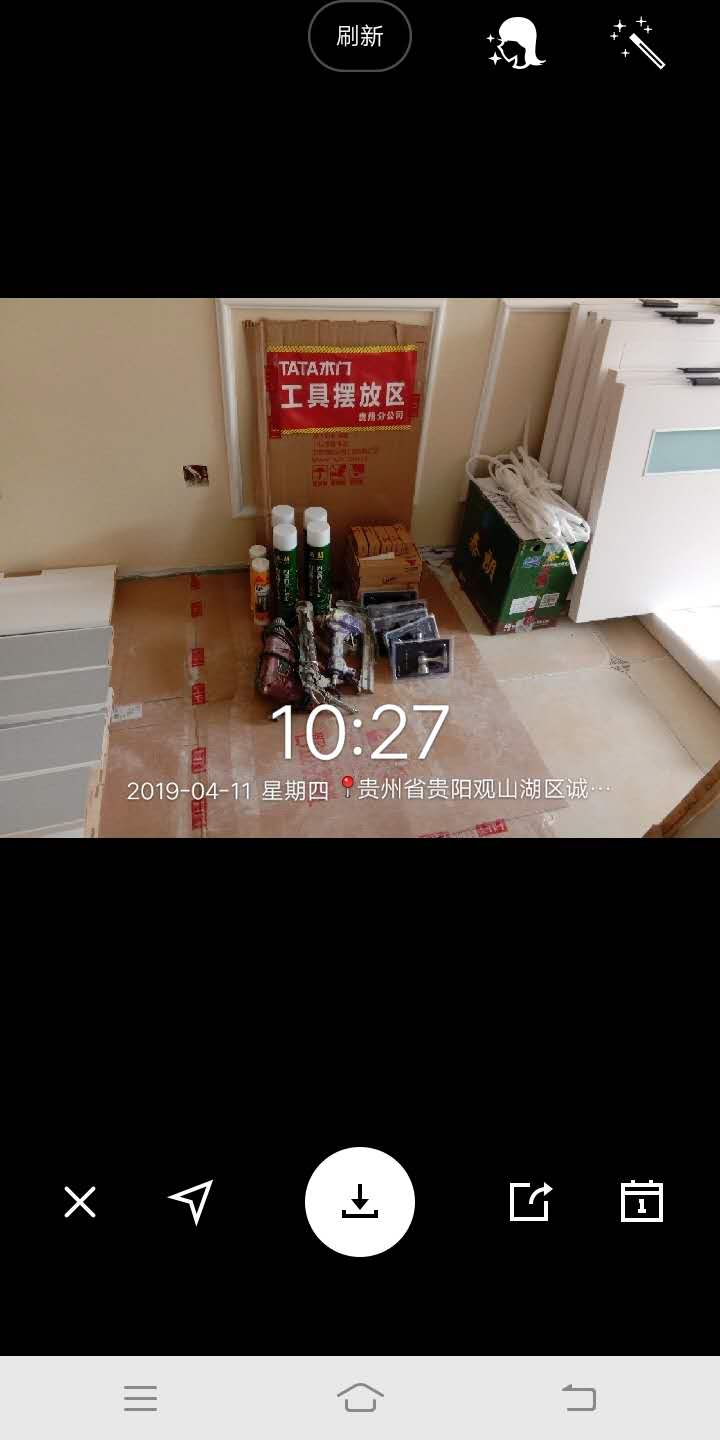Tap the paper-plane send icon

click(191, 1201)
